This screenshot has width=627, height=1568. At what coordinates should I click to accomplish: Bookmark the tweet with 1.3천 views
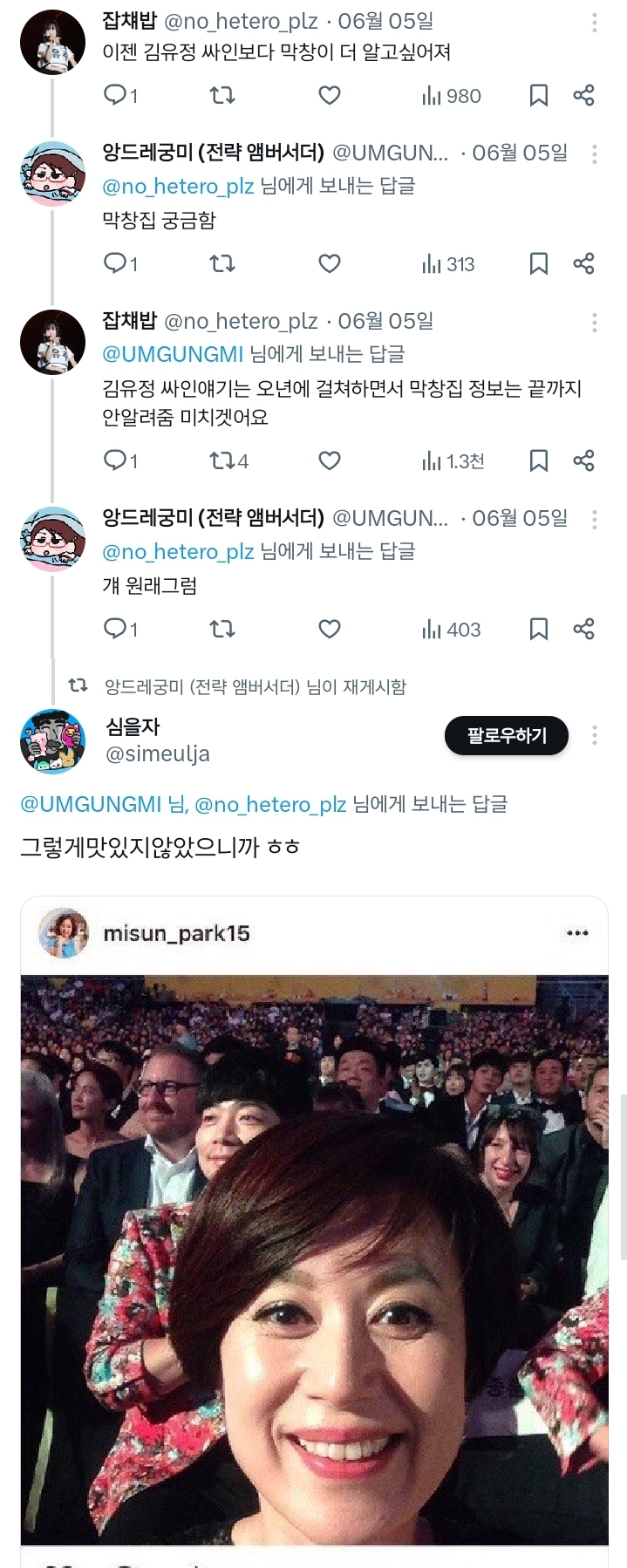tap(538, 461)
